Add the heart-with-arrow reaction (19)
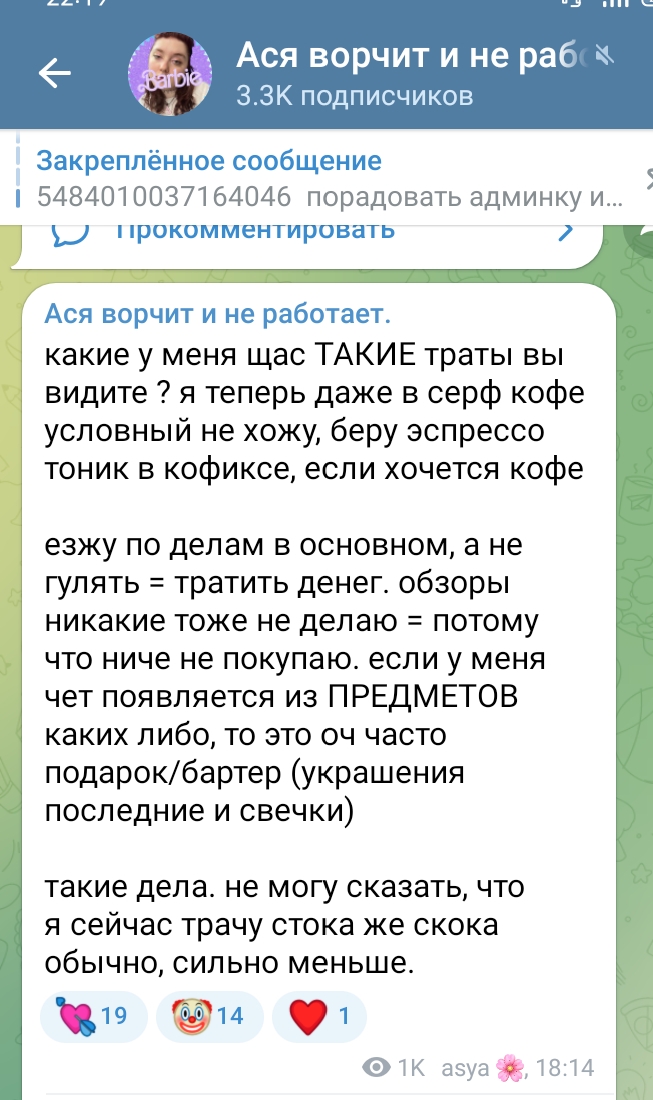This screenshot has width=653, height=1100. click(x=93, y=1017)
